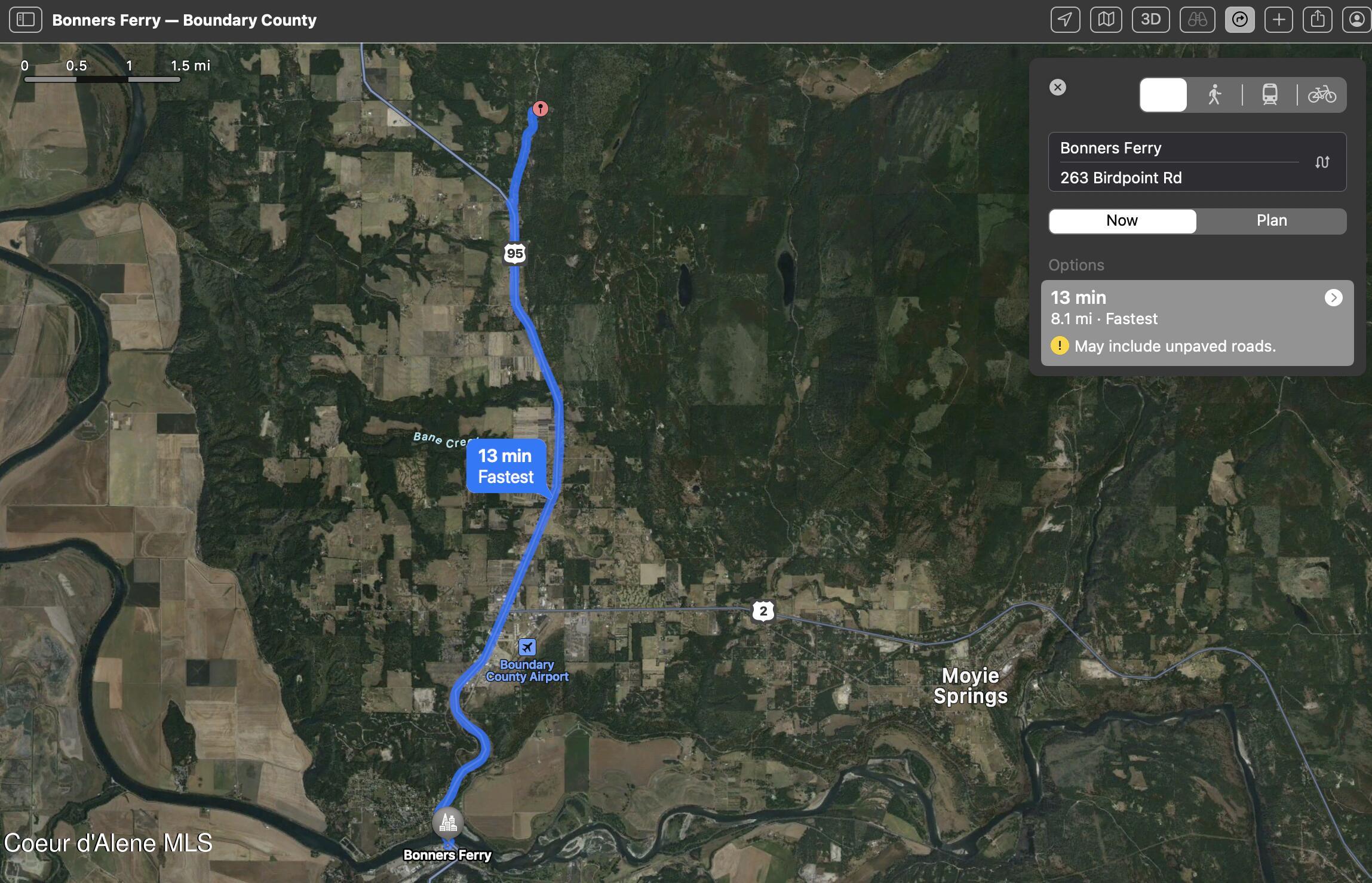The image size is (1372, 883).
Task: Swap start and destination
Action: pyautogui.click(x=1322, y=162)
